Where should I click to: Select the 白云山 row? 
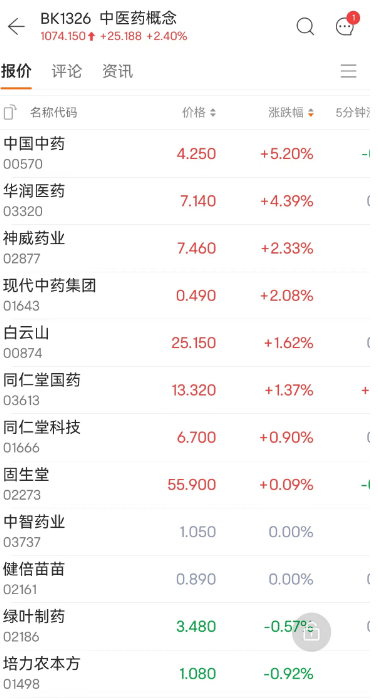click(185, 343)
